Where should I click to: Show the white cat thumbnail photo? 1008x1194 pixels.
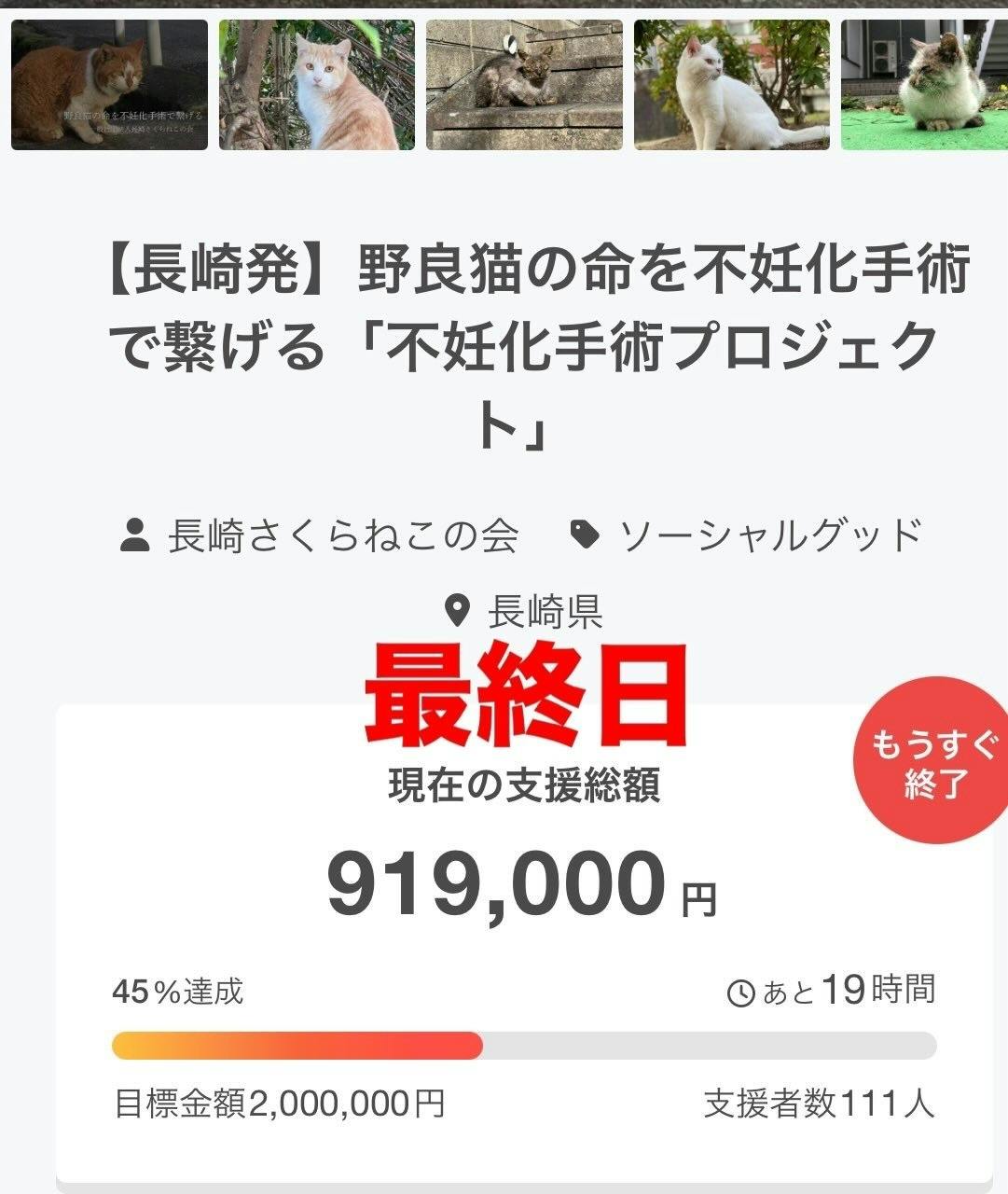(732, 85)
